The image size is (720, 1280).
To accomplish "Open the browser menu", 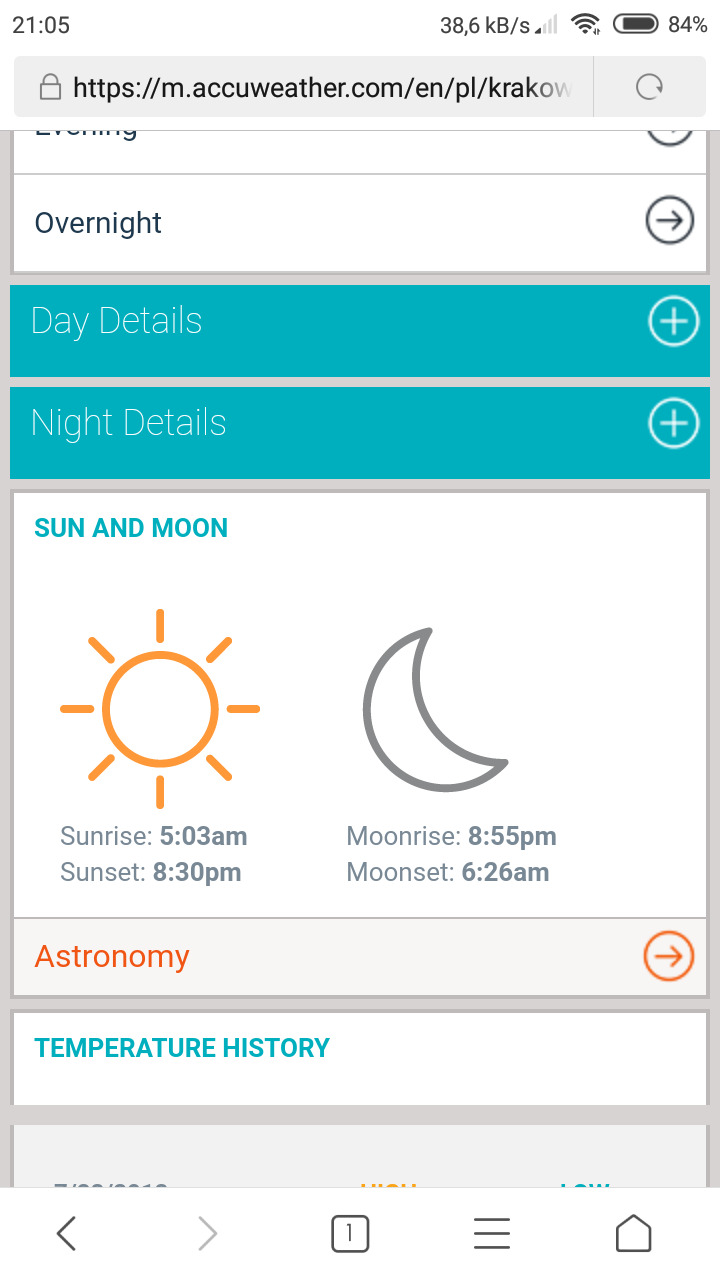I will click(492, 1234).
